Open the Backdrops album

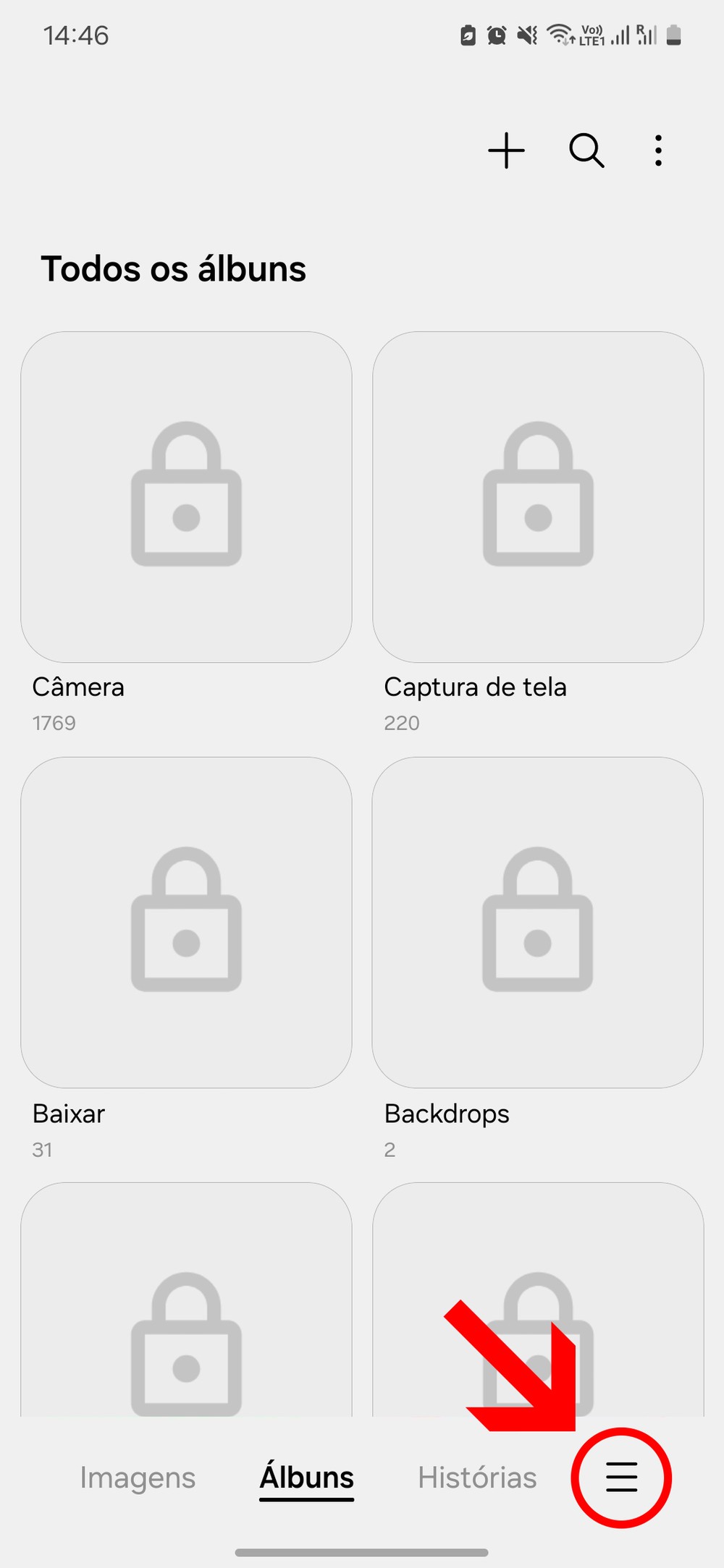pyautogui.click(x=537, y=922)
